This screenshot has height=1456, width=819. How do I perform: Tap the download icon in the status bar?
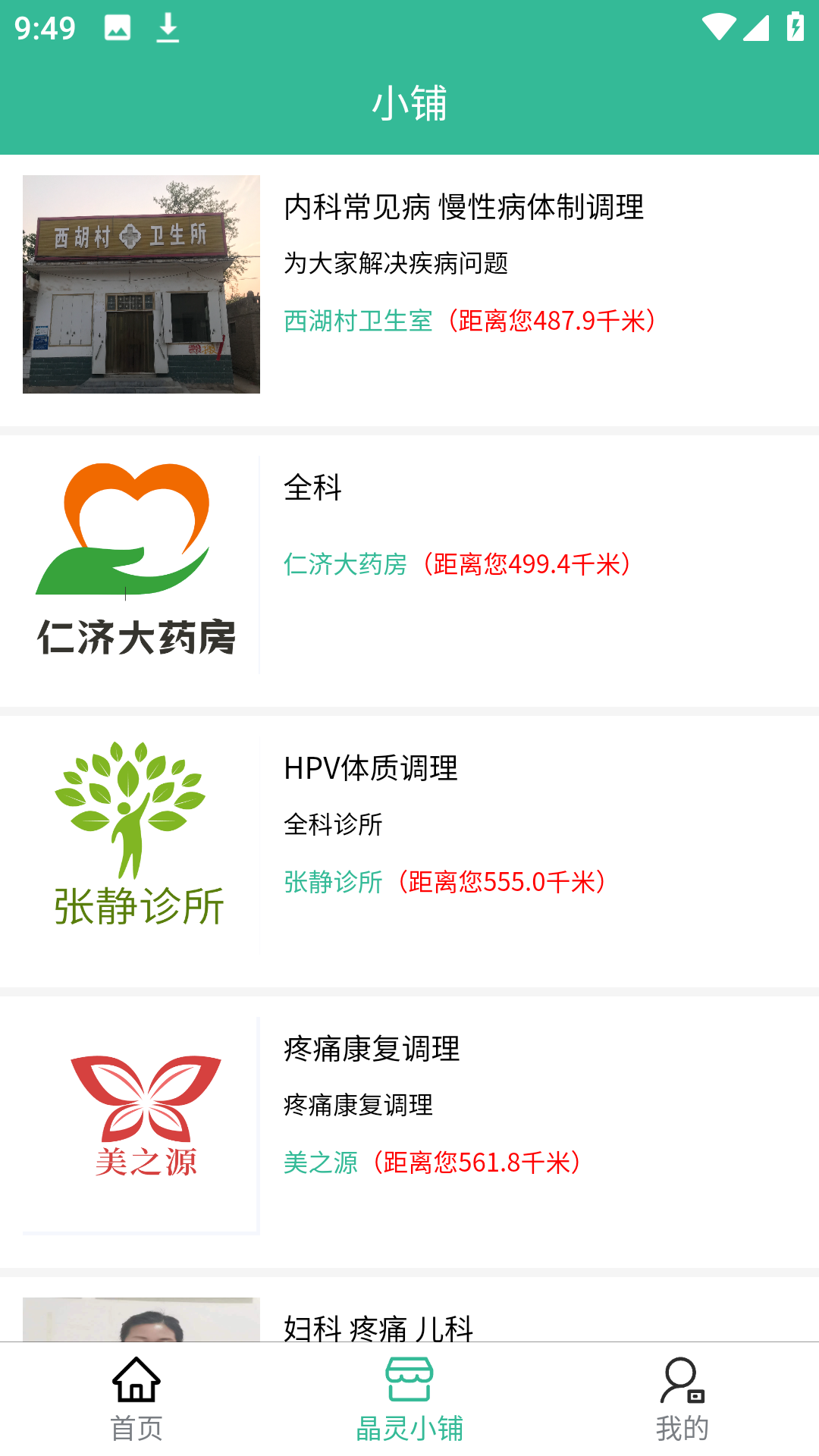point(166,28)
